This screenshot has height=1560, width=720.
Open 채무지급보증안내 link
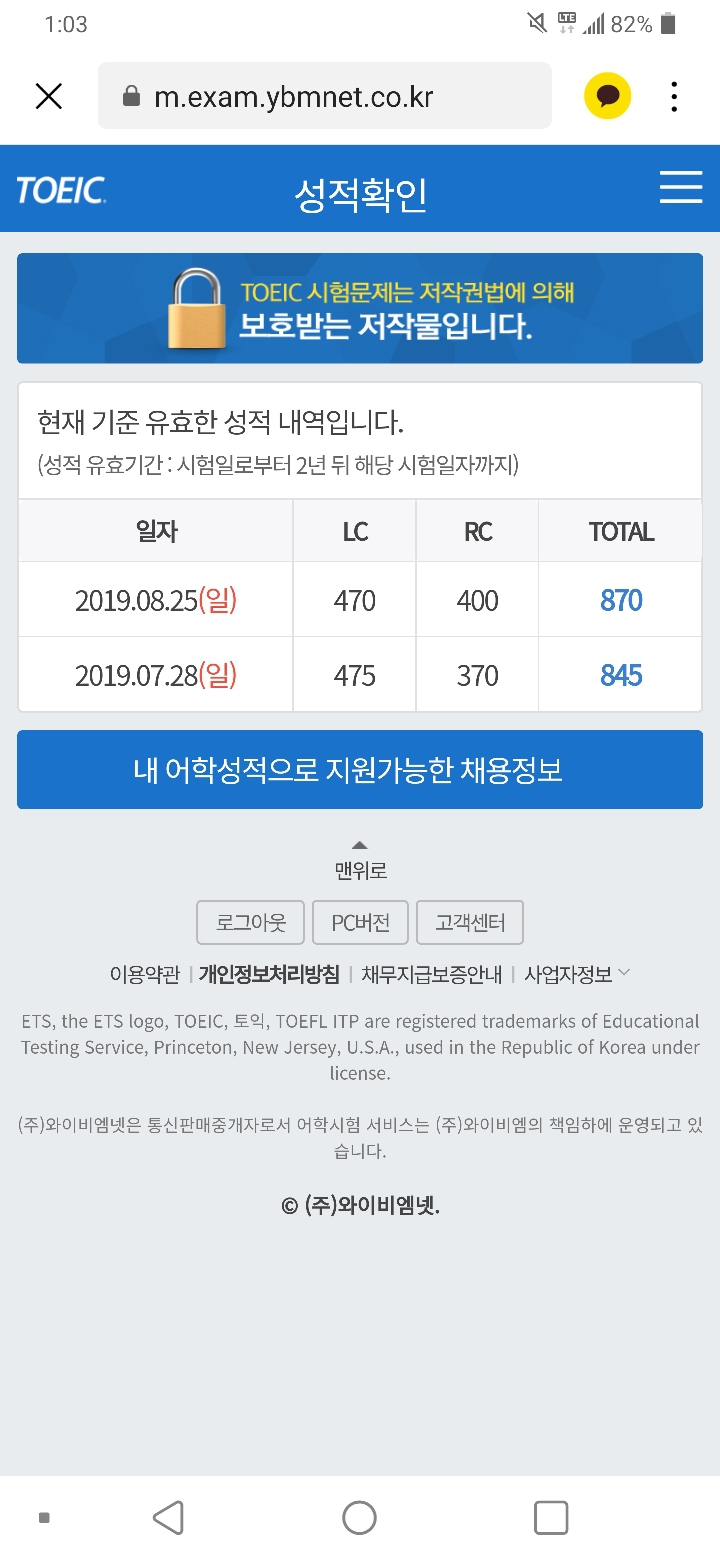pyautogui.click(x=432, y=974)
